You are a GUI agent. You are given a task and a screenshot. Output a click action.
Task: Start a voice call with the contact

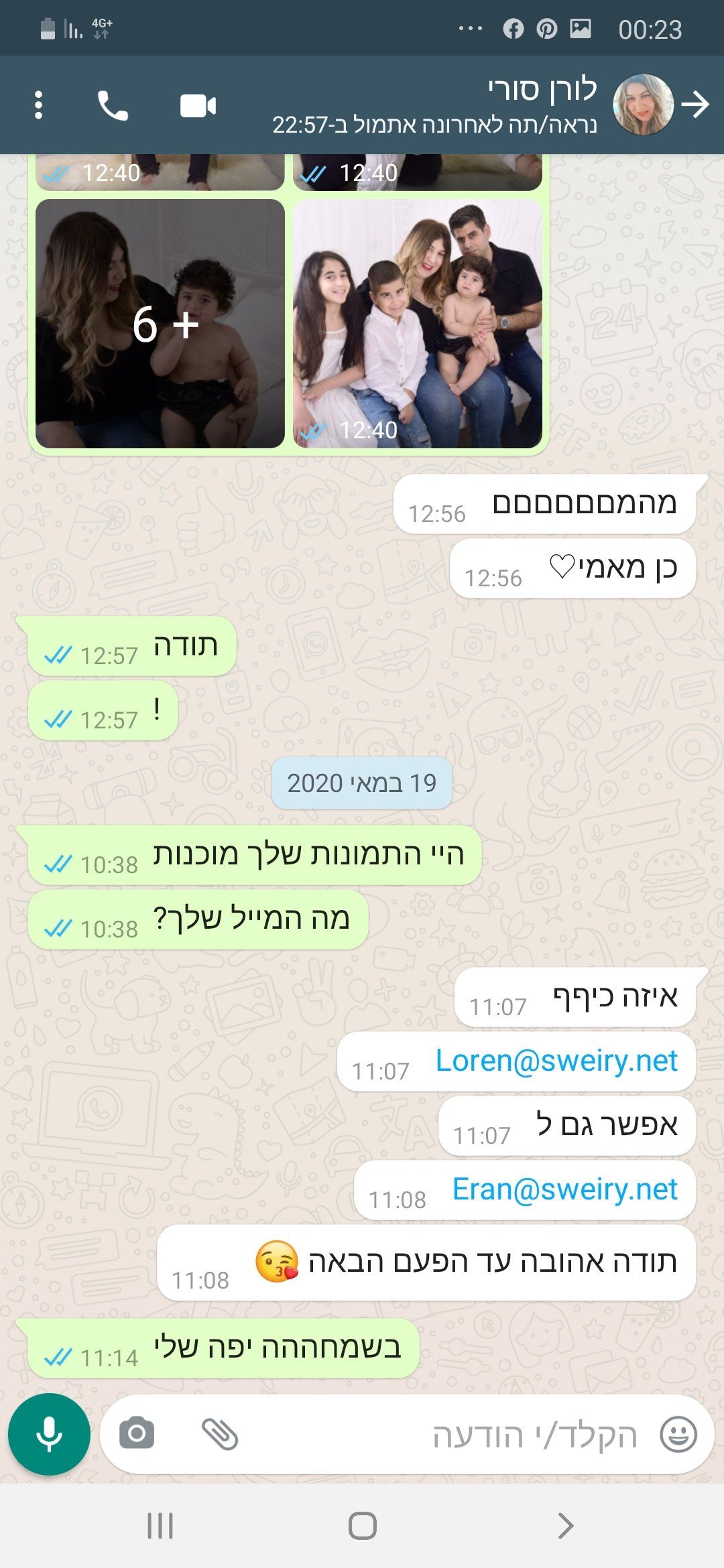point(113,105)
